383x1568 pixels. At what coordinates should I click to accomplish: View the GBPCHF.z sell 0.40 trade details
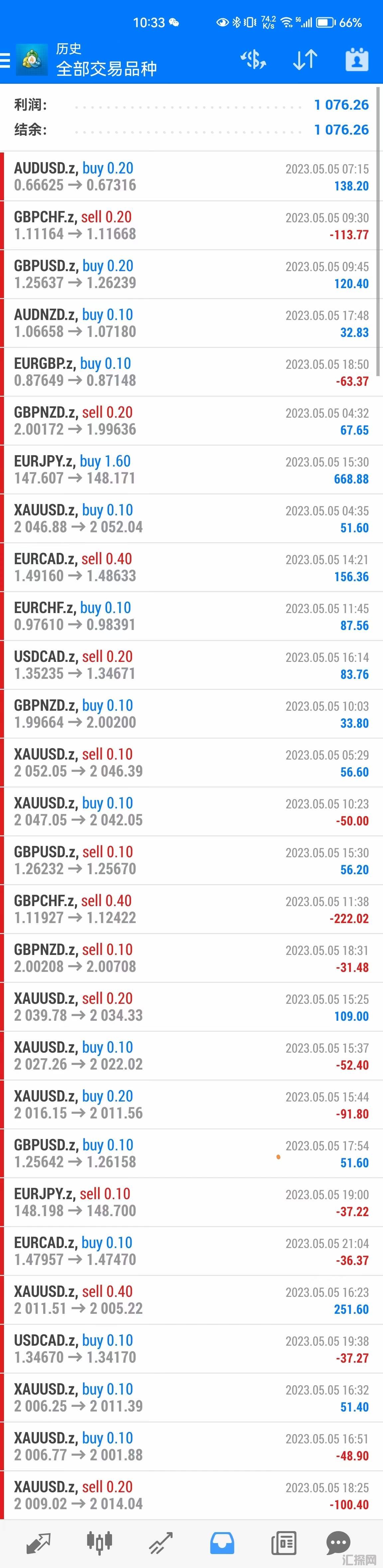tap(191, 909)
